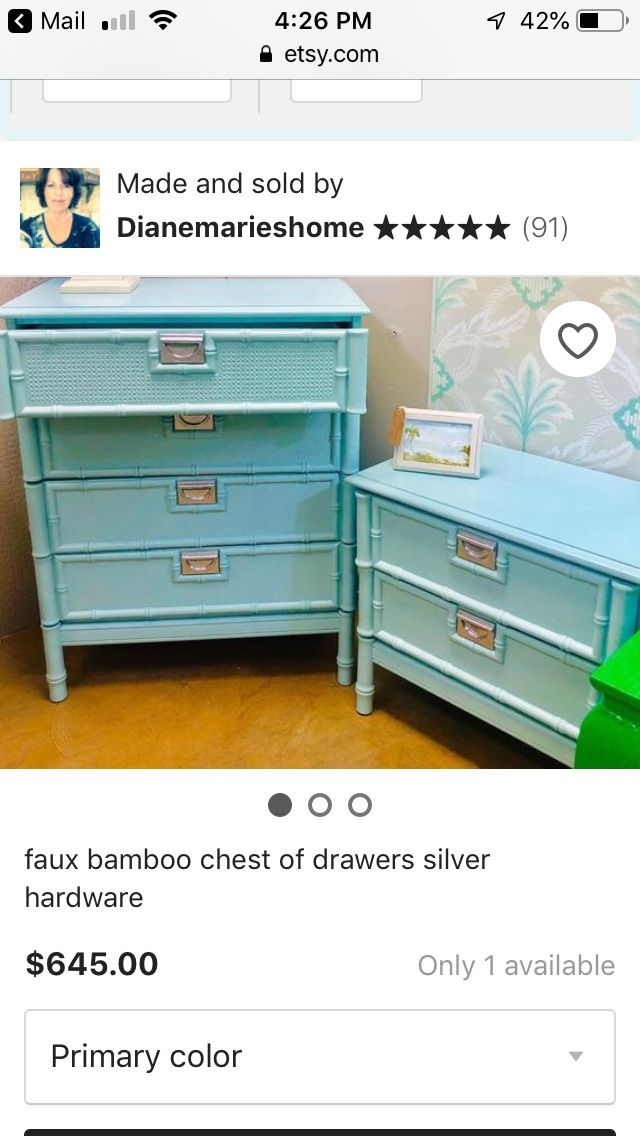640x1136 pixels.
Task: Jump to the second product photo dot
Action: 320,805
